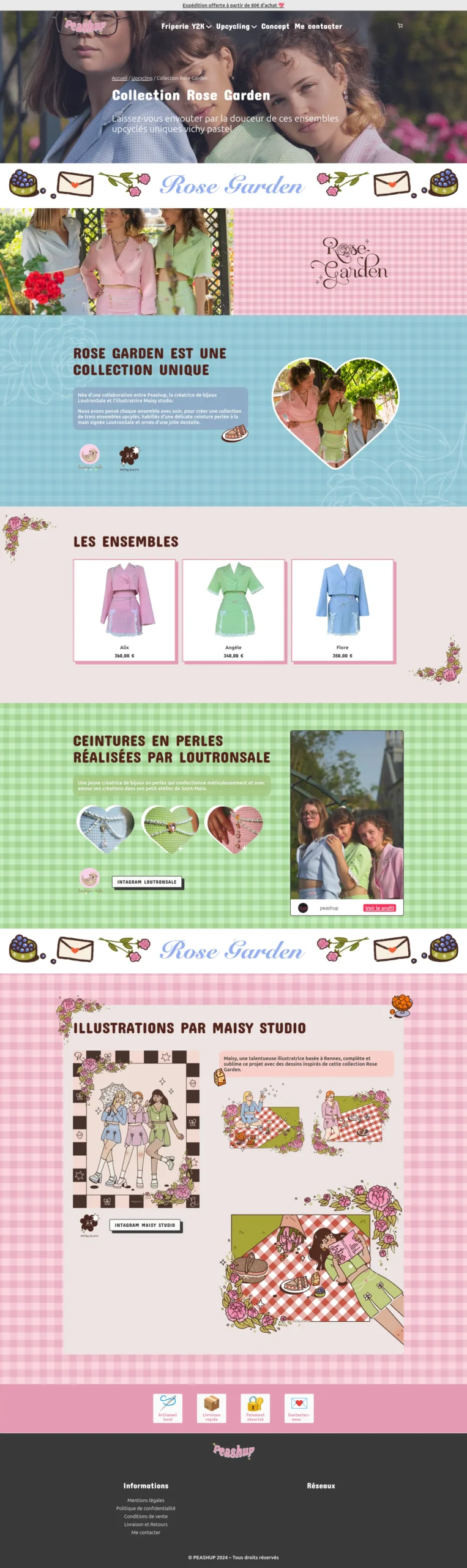Go to Me contacter in header
The width and height of the screenshot is (467, 1568).
point(318,26)
